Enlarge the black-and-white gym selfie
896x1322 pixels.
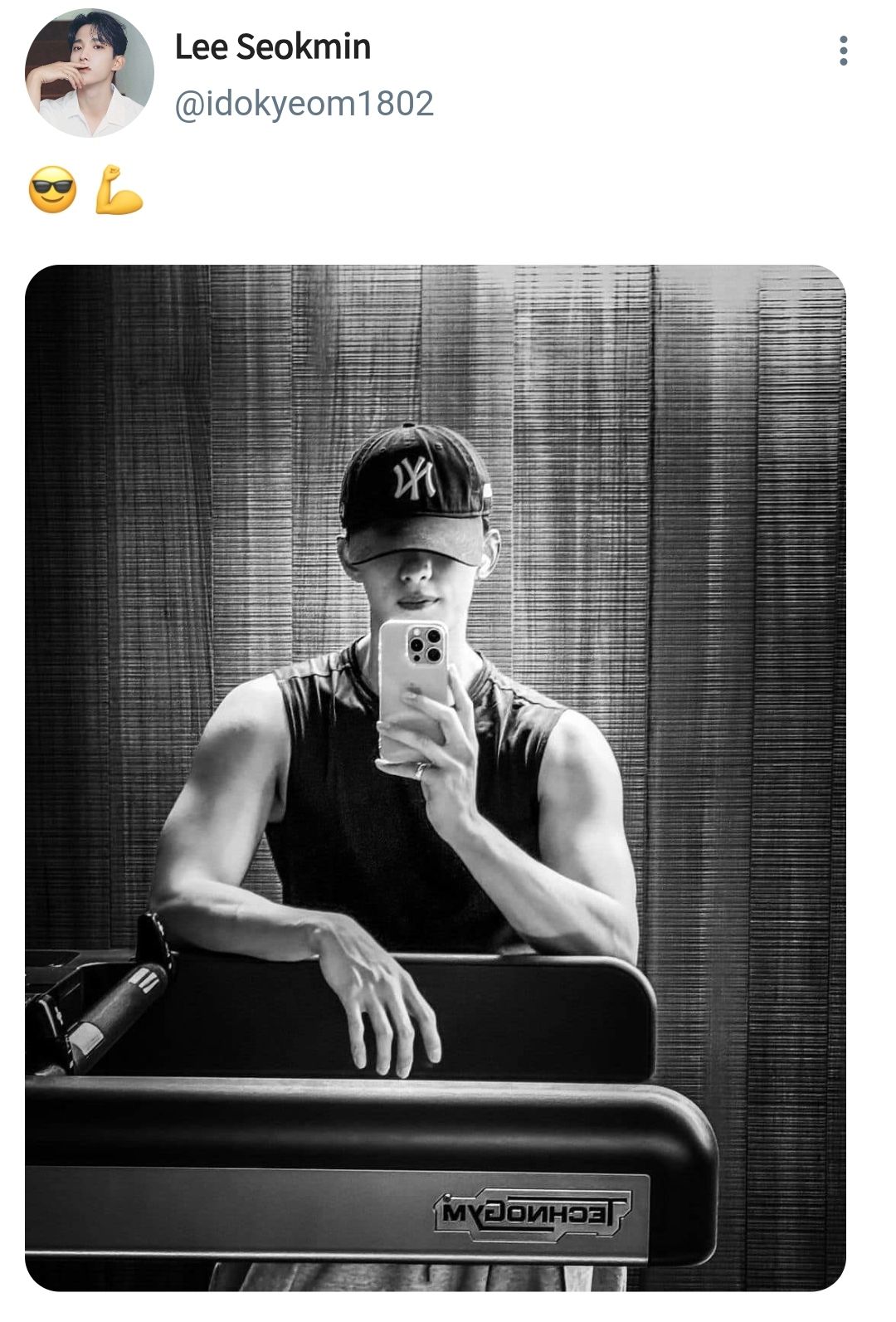tap(436, 777)
